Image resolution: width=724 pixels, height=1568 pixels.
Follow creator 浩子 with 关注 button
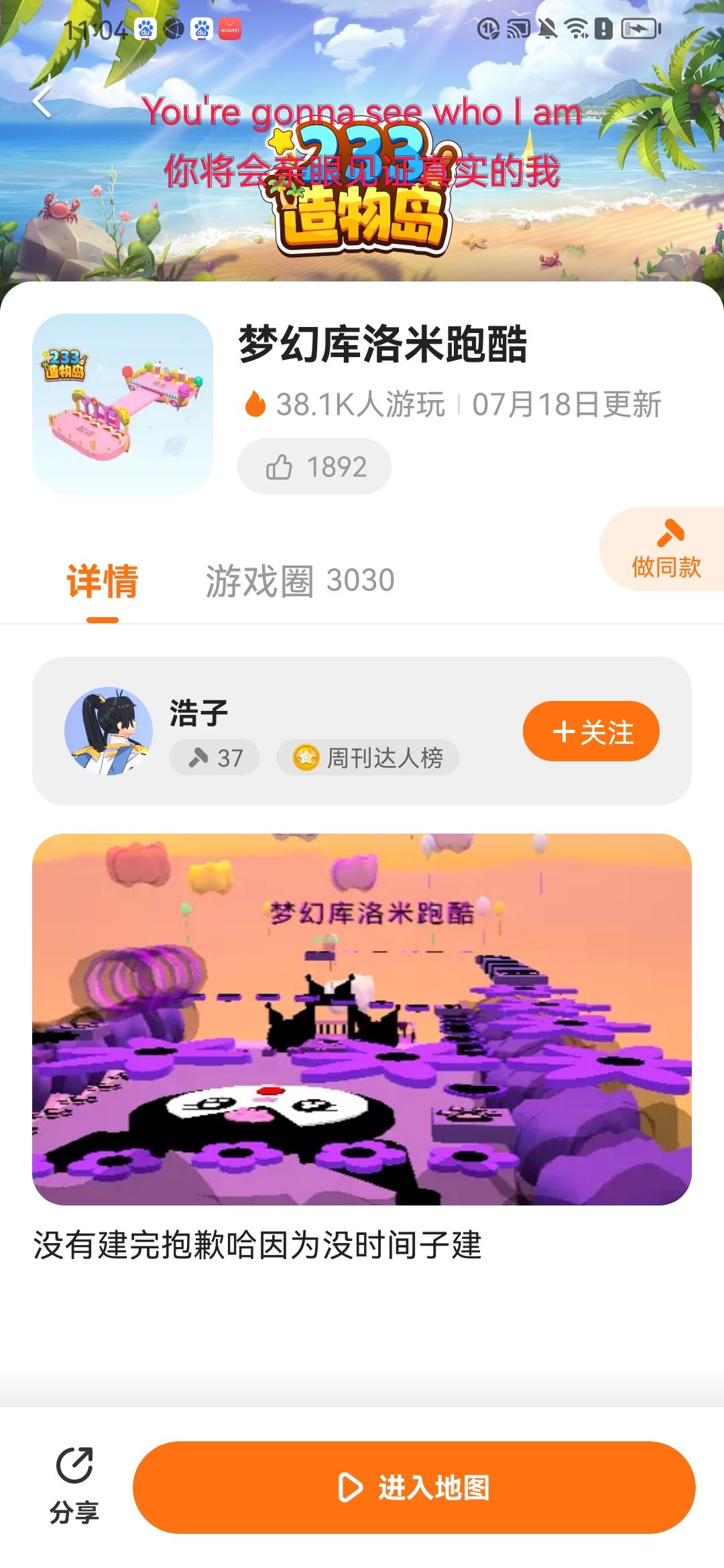tap(591, 731)
